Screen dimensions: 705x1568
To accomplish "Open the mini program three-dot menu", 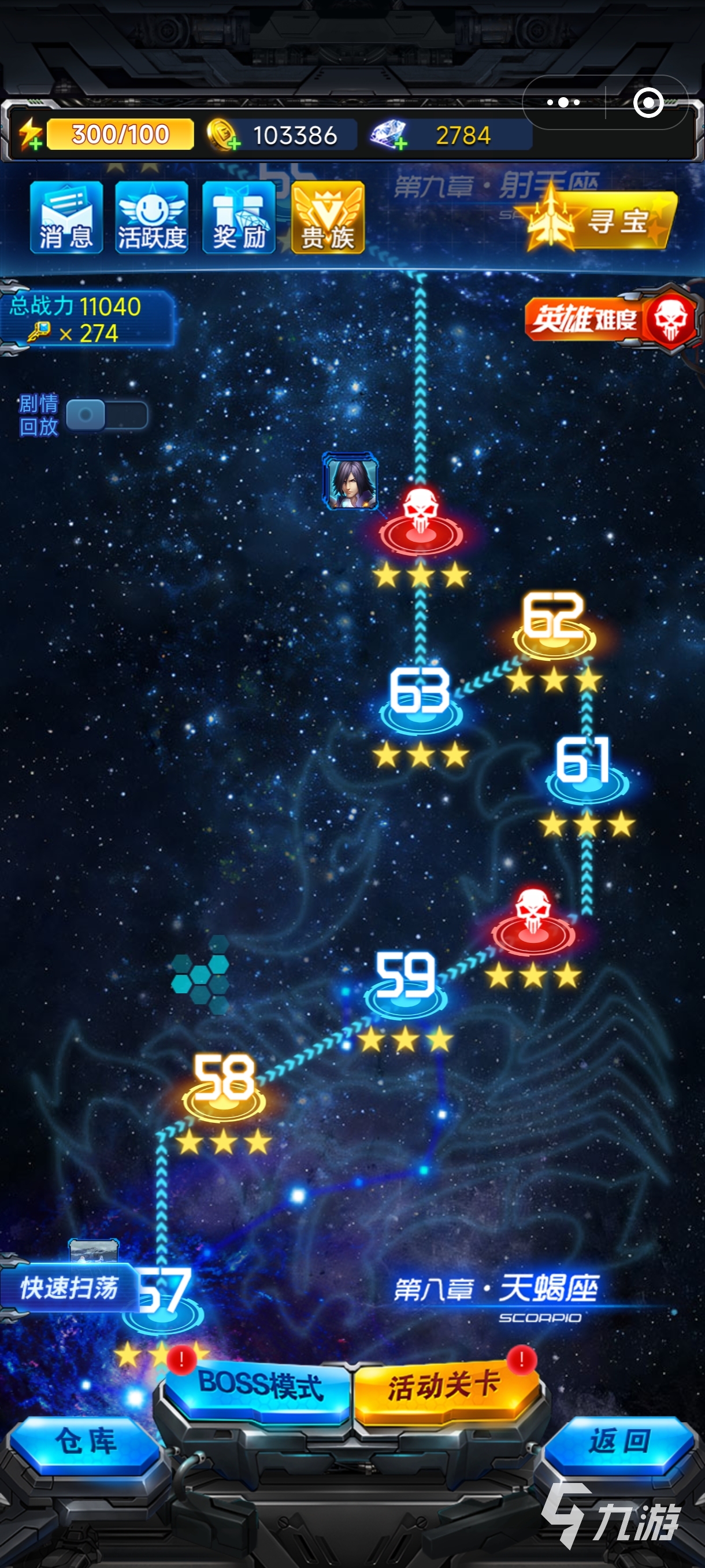I will 563,102.
